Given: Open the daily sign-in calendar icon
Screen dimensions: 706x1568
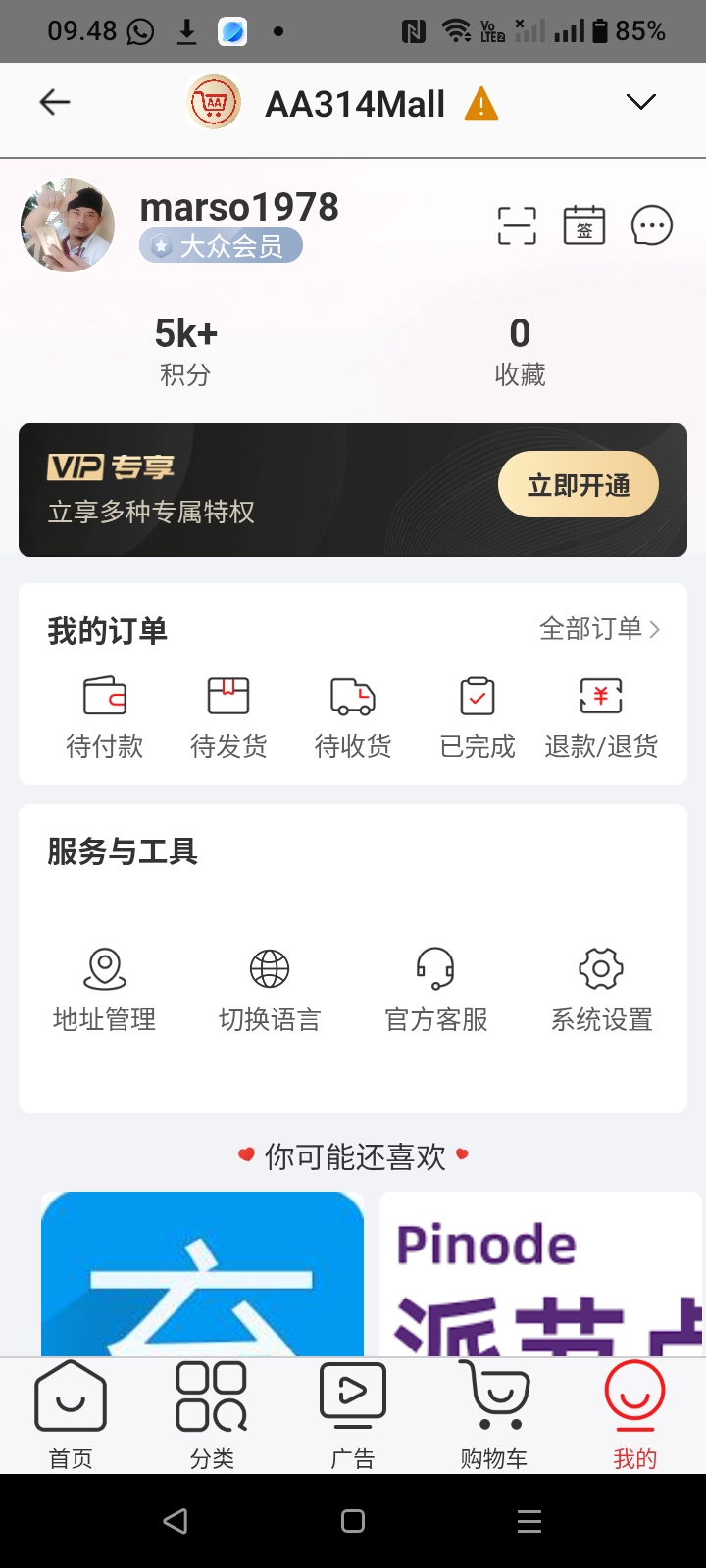Looking at the screenshot, I should pyautogui.click(x=584, y=225).
